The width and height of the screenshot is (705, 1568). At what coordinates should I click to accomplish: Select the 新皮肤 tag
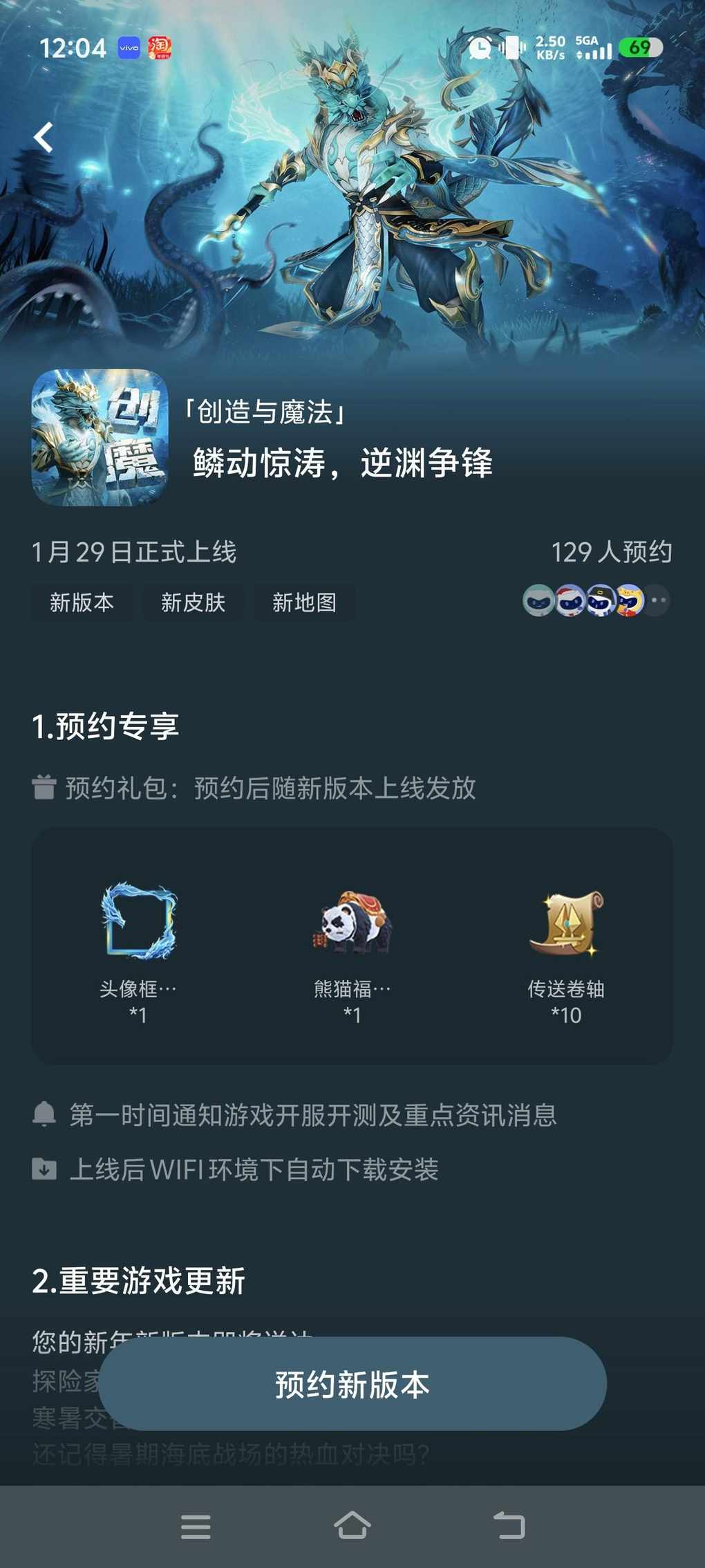point(193,602)
